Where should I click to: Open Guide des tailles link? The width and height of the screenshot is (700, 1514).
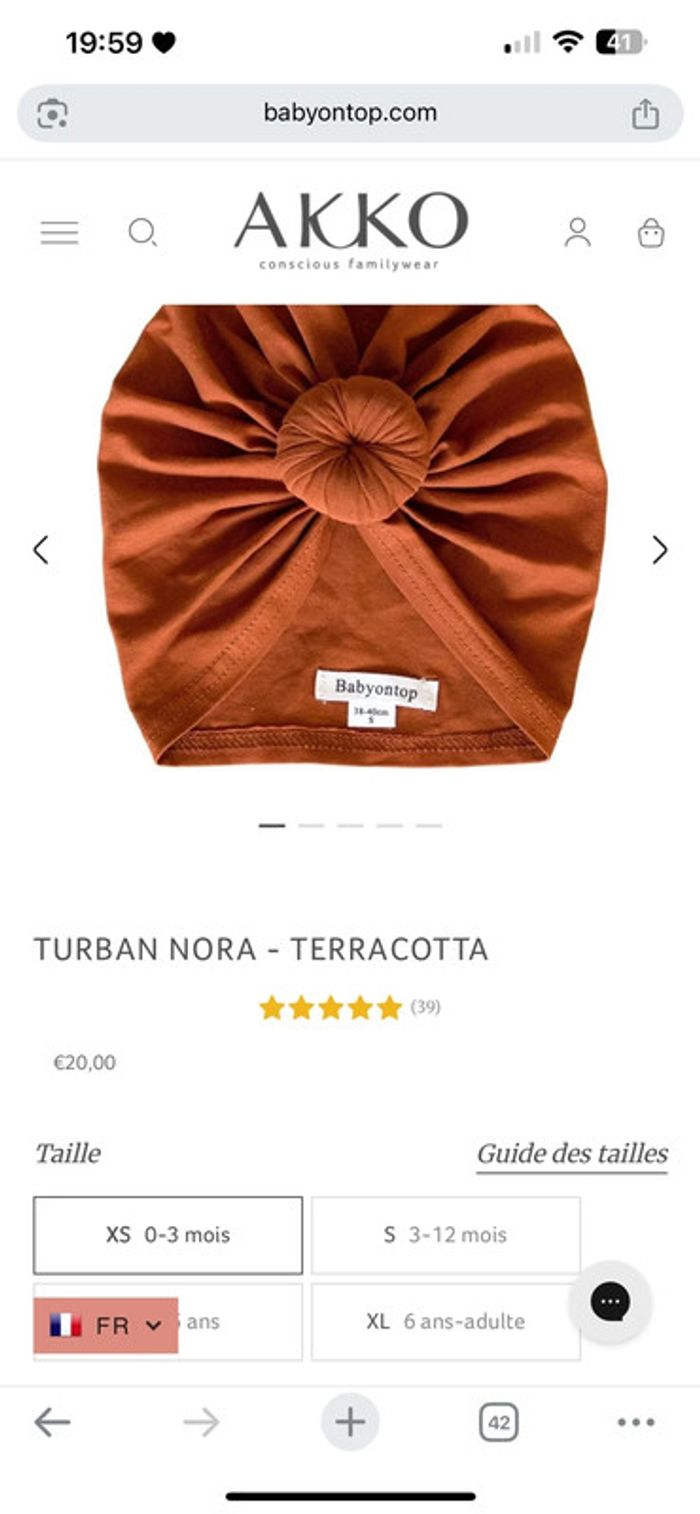point(571,1154)
